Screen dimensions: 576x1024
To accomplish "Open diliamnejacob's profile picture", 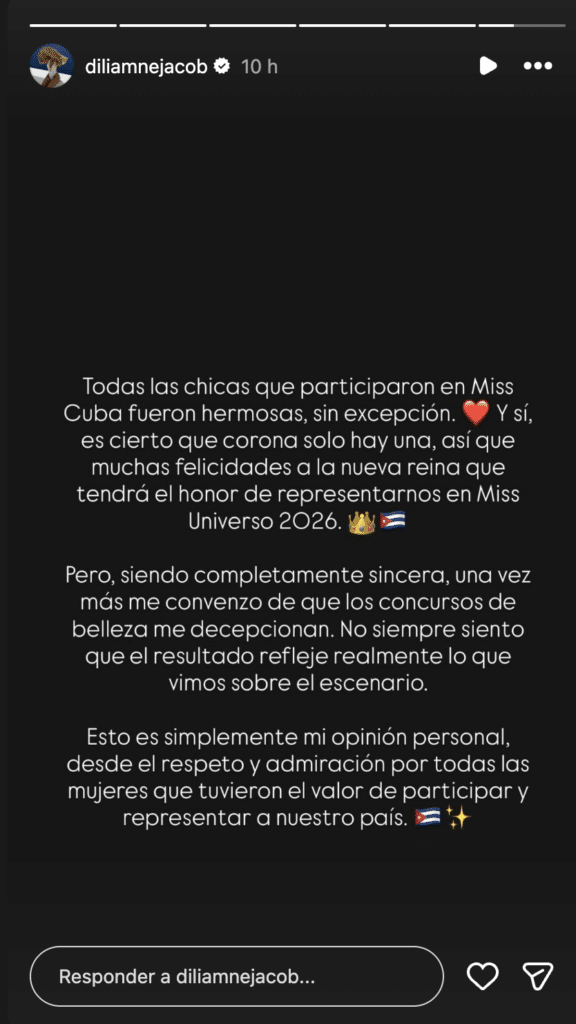I will pos(52,66).
